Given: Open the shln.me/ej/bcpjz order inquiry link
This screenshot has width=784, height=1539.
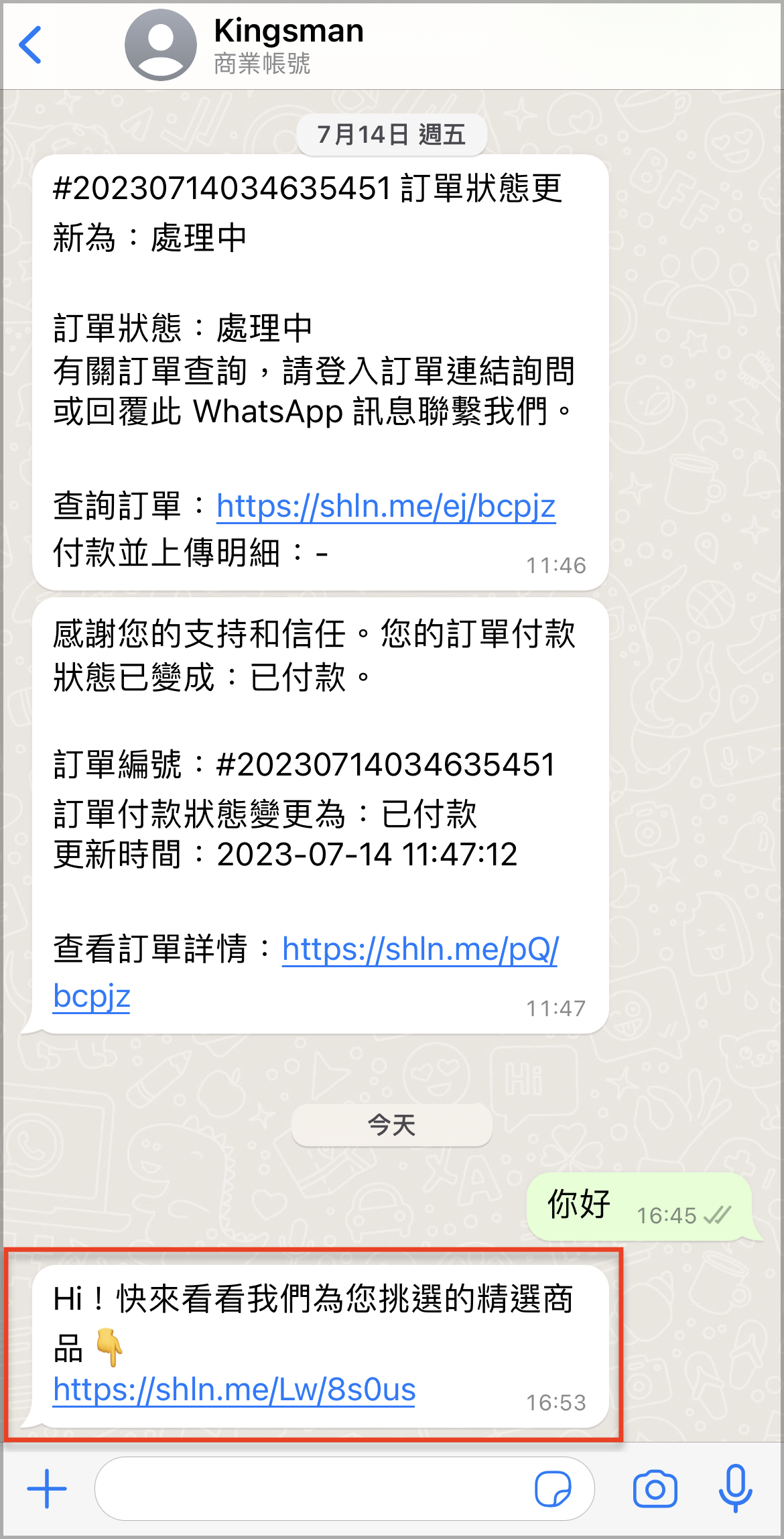Looking at the screenshot, I should point(386,507).
